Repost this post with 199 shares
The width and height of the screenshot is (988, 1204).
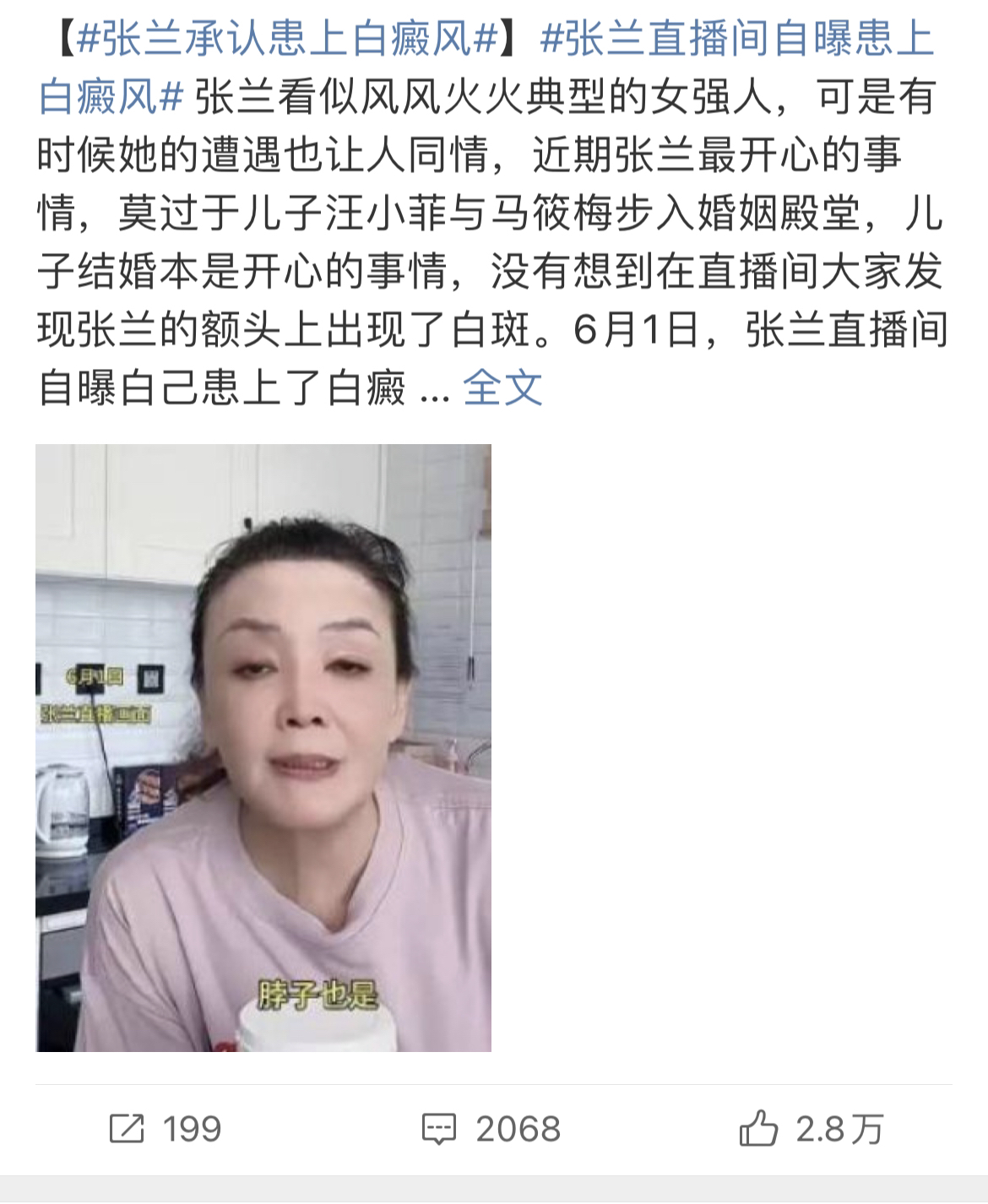(x=166, y=1129)
